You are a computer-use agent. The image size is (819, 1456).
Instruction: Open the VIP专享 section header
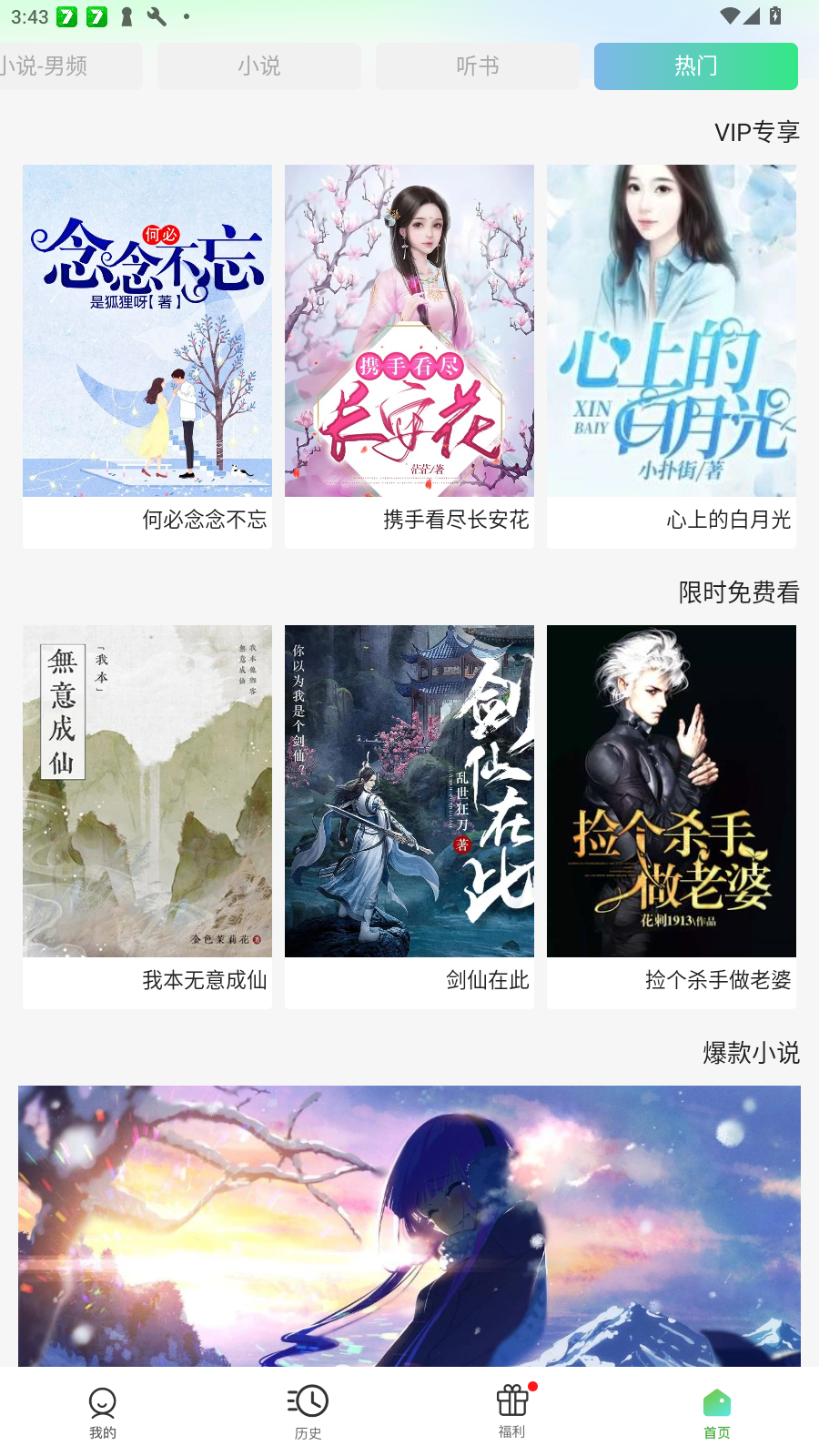[756, 130]
